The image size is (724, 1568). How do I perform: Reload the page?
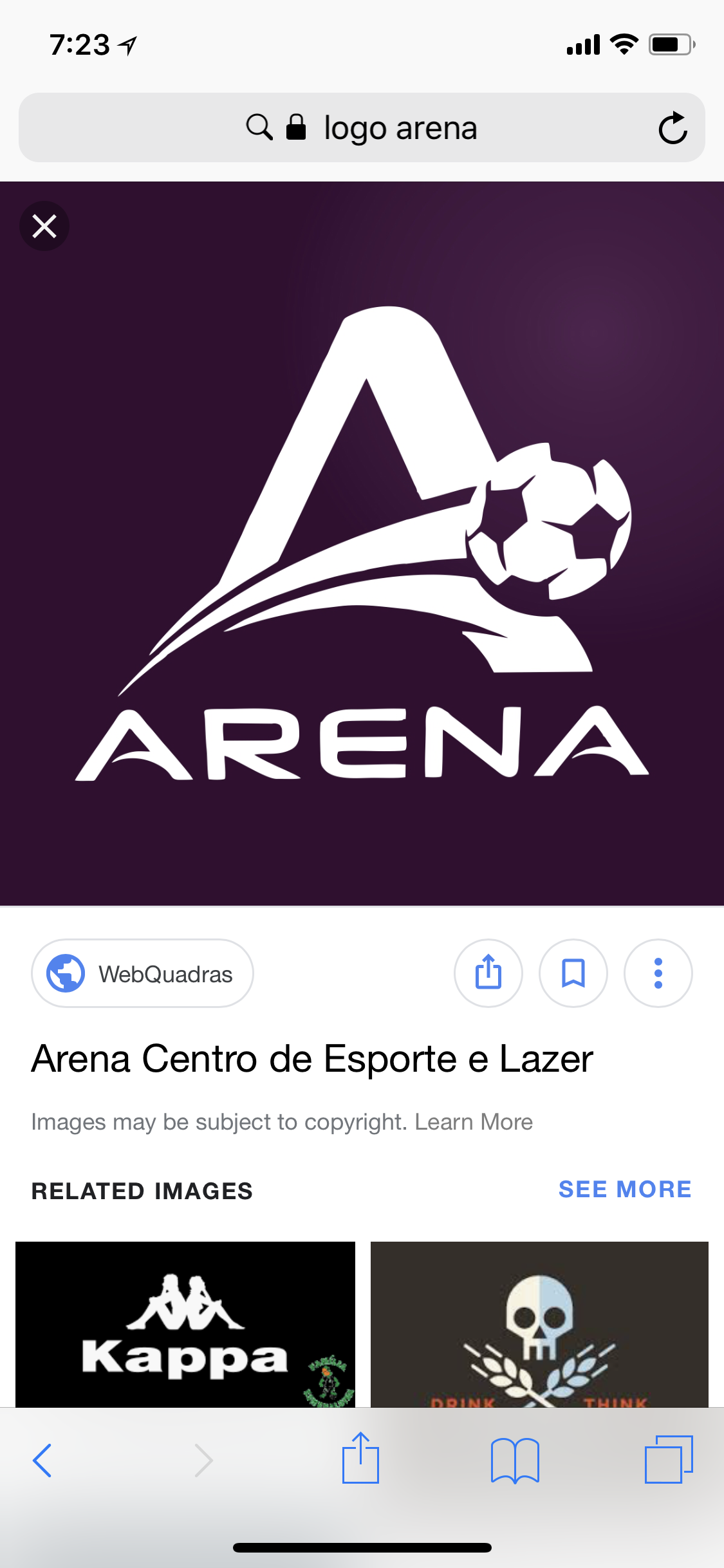[673, 127]
